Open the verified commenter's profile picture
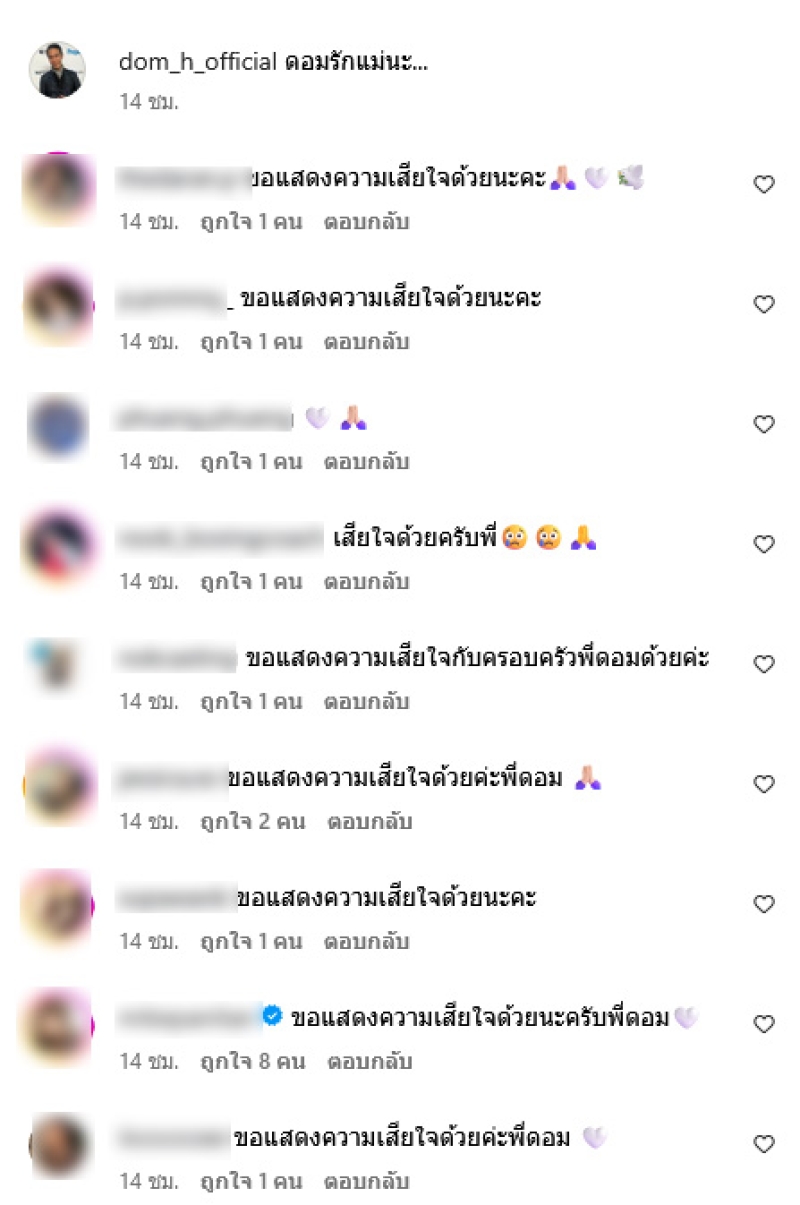Image resolution: width=800 pixels, height=1205 pixels. pos(56,1023)
